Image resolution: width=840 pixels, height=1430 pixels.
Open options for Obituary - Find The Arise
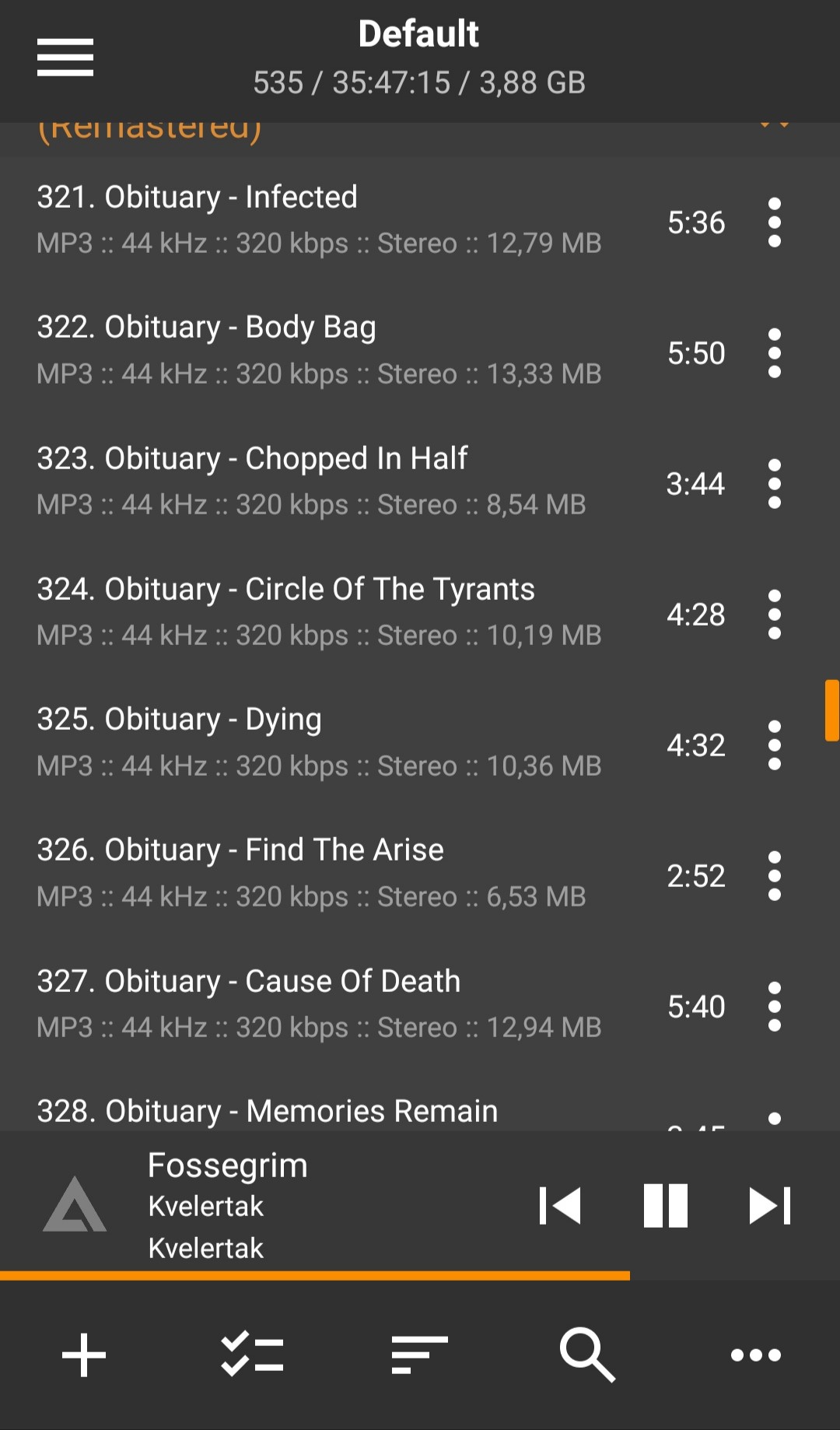pos(774,876)
